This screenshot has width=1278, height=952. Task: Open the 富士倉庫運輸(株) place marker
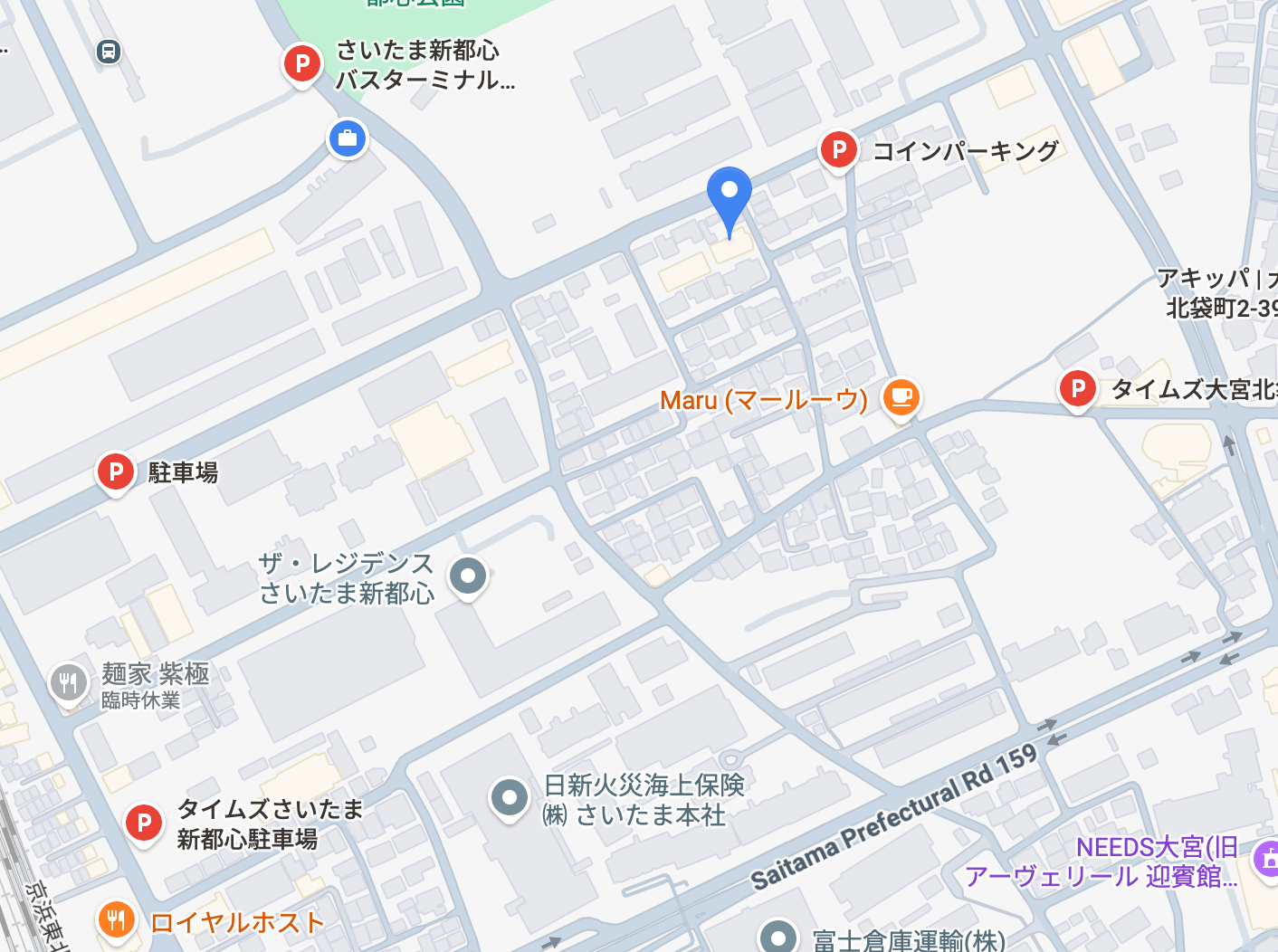pyautogui.click(x=777, y=936)
